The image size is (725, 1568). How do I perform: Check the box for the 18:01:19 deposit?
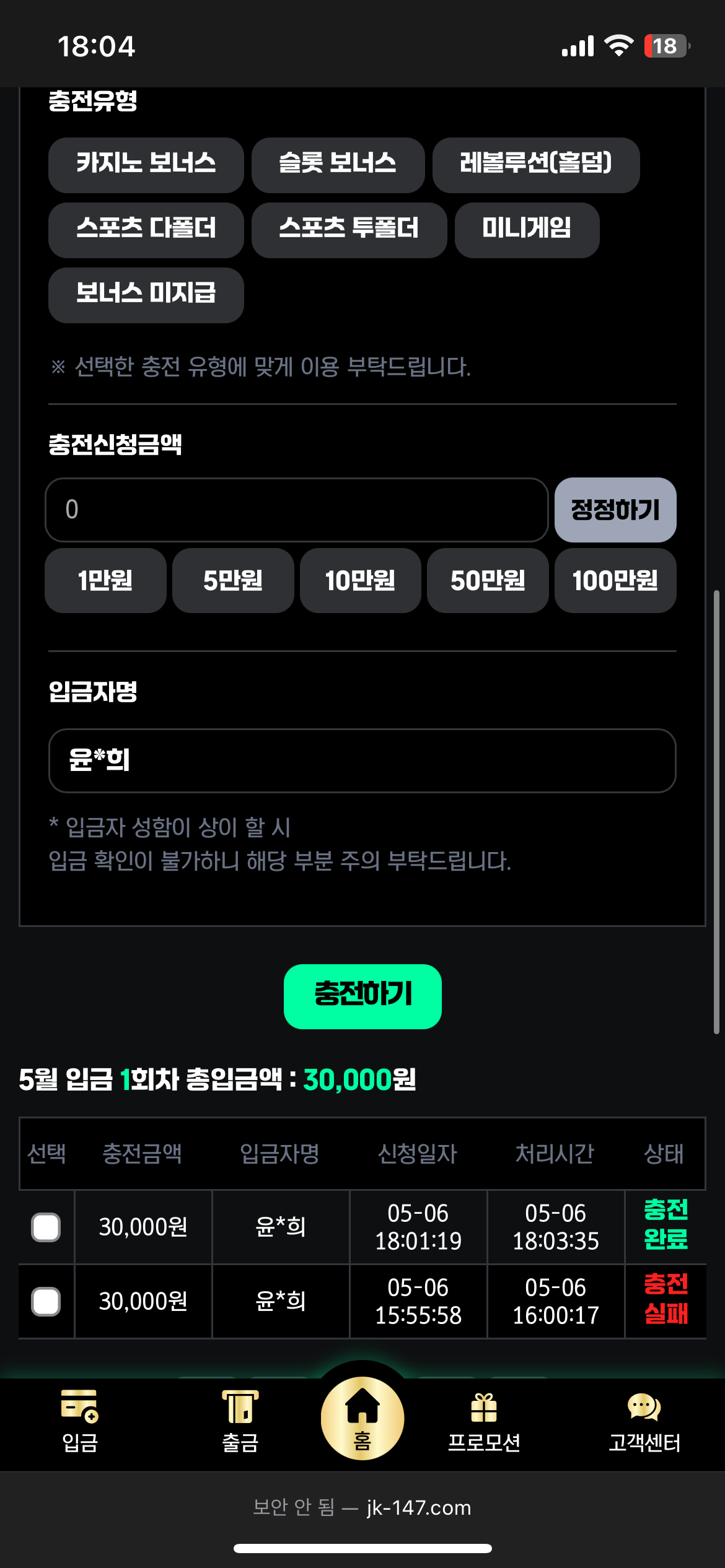(46, 1227)
